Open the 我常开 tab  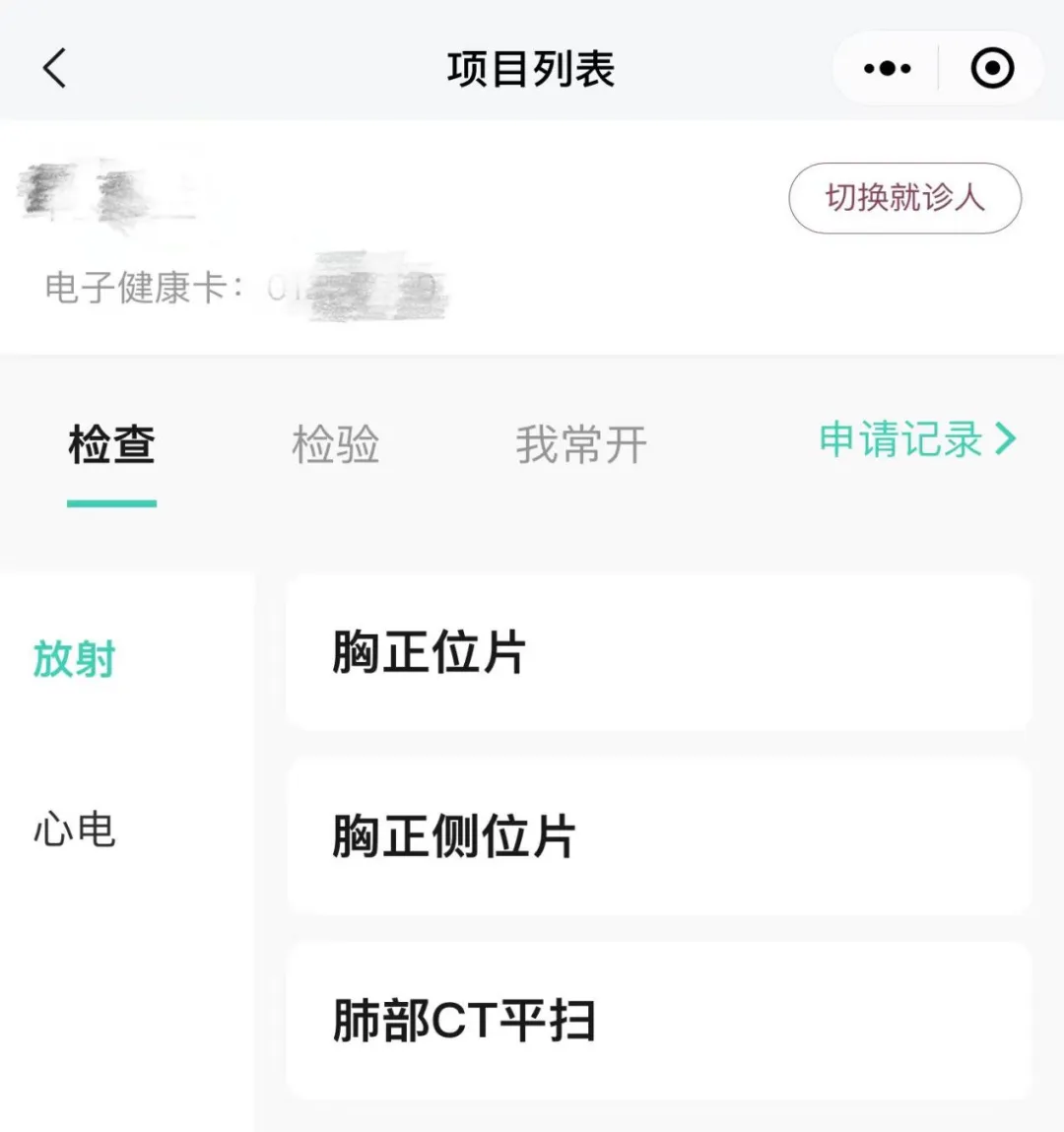(x=579, y=444)
